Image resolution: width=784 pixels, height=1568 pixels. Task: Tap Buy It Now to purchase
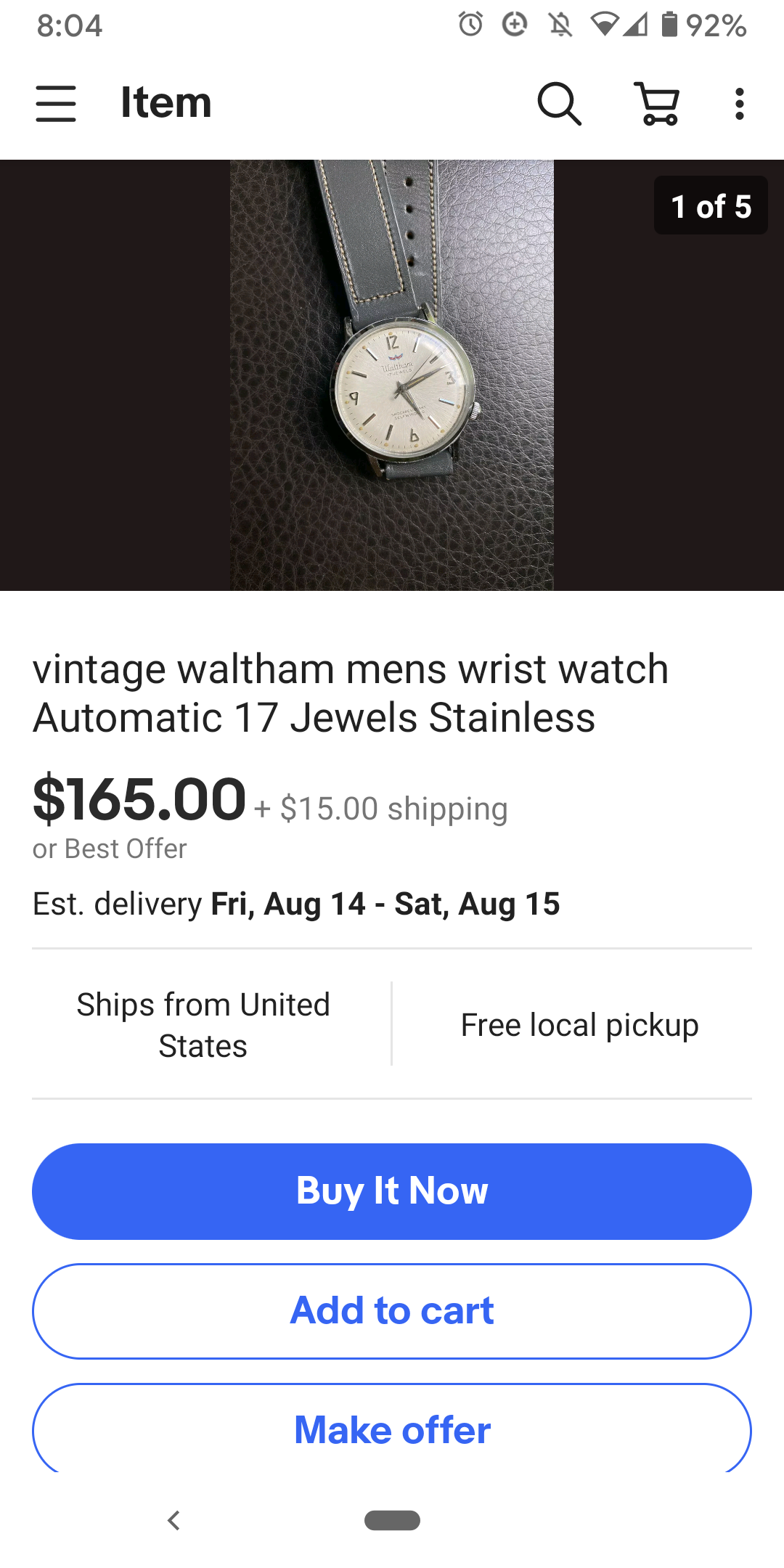[x=392, y=1191]
